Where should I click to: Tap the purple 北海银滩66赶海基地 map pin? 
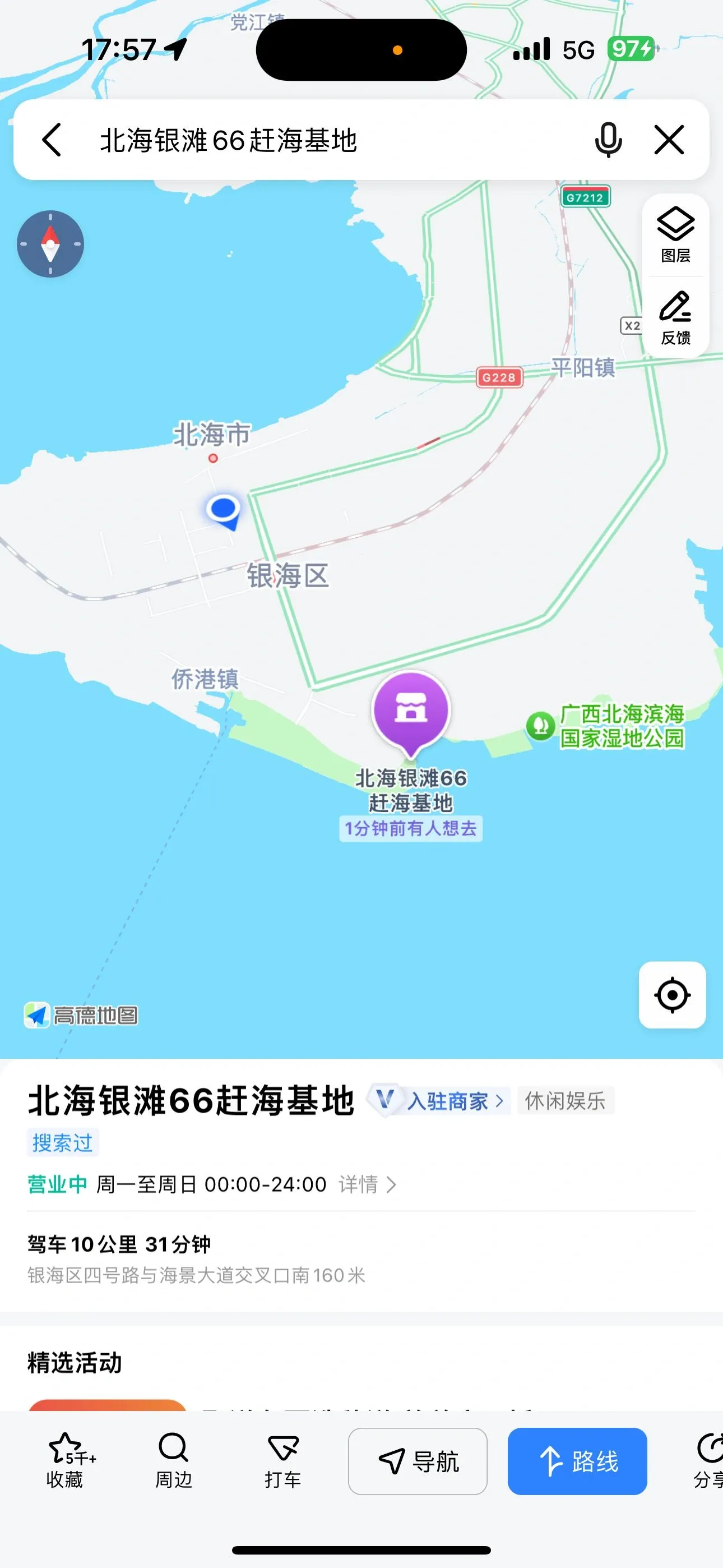[x=411, y=711]
